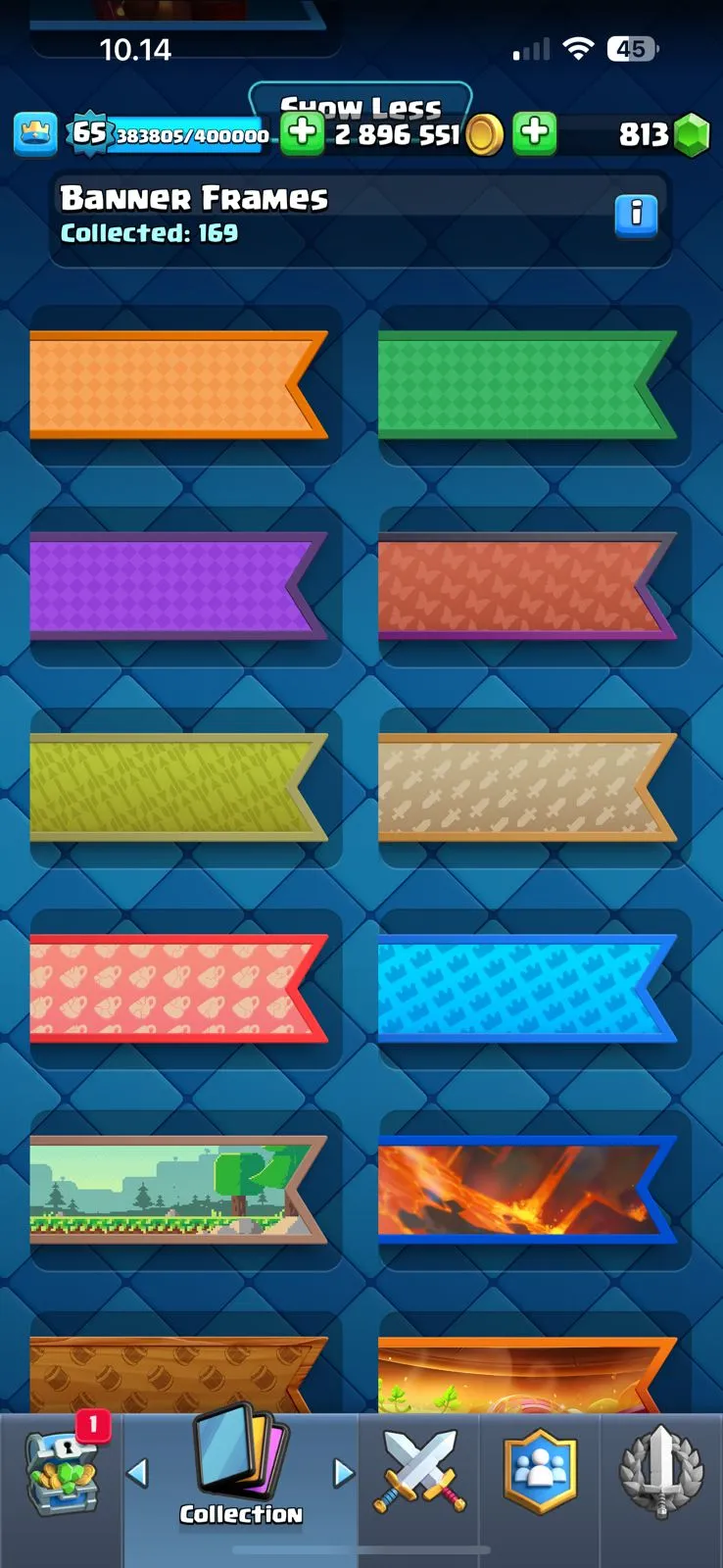723x1568 pixels.
Task: Tap the plus button to add gold
Action: click(x=303, y=133)
